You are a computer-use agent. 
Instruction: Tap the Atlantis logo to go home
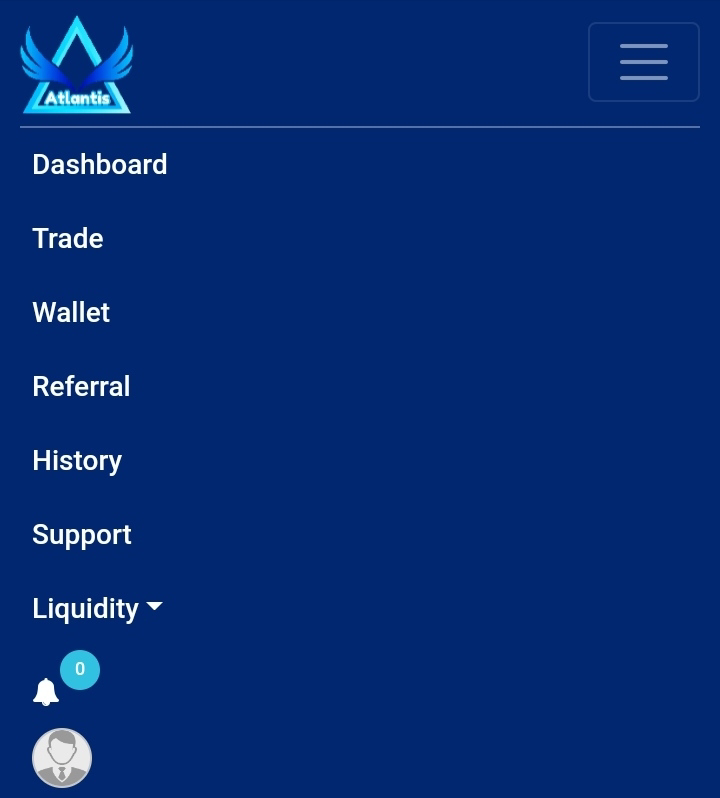point(77,65)
